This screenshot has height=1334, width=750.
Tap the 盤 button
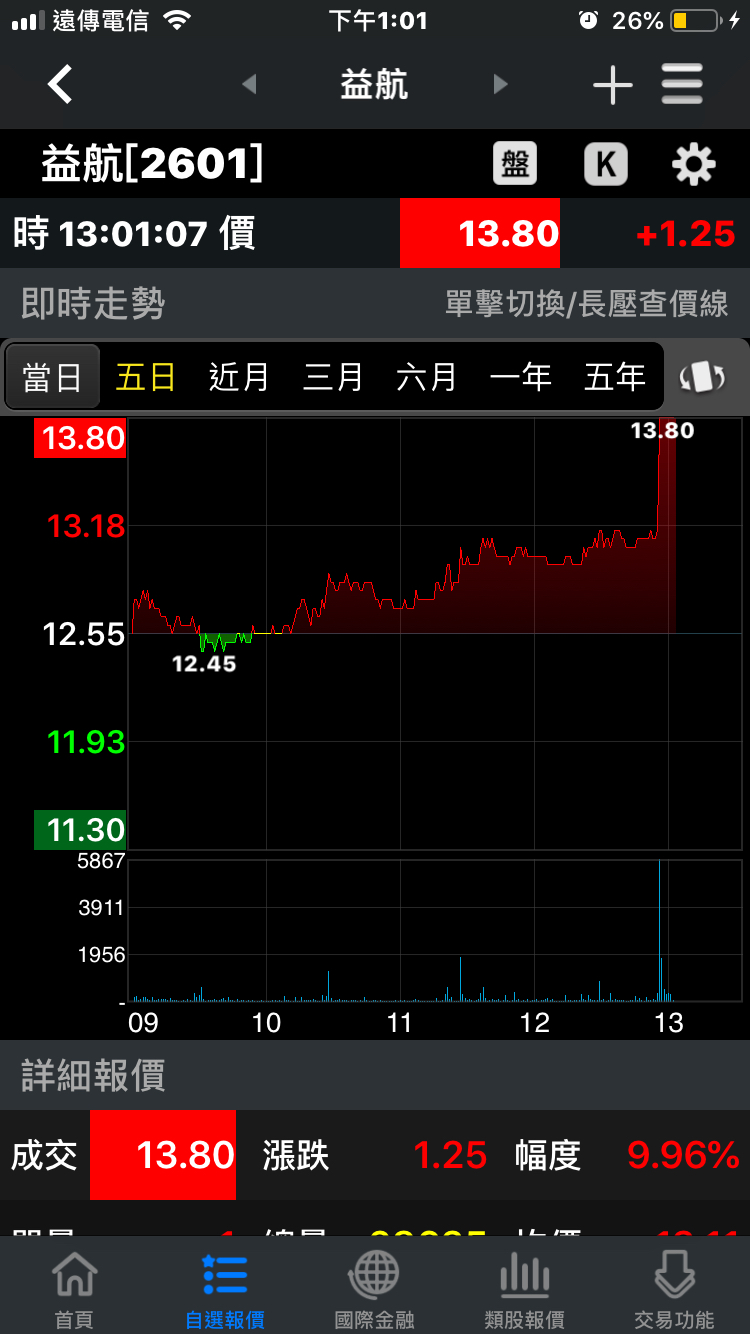point(515,164)
